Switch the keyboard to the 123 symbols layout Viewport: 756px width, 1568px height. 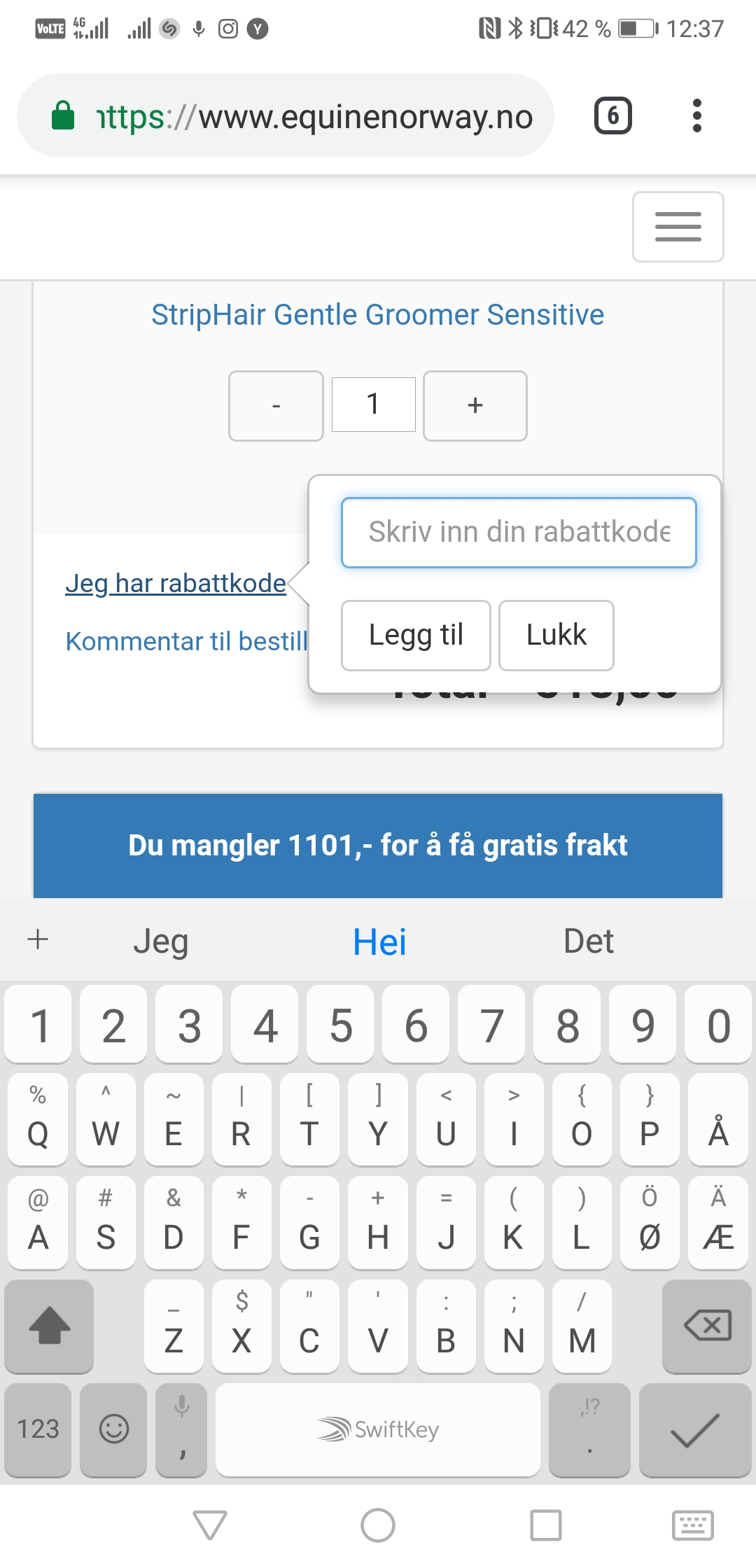(38, 1429)
